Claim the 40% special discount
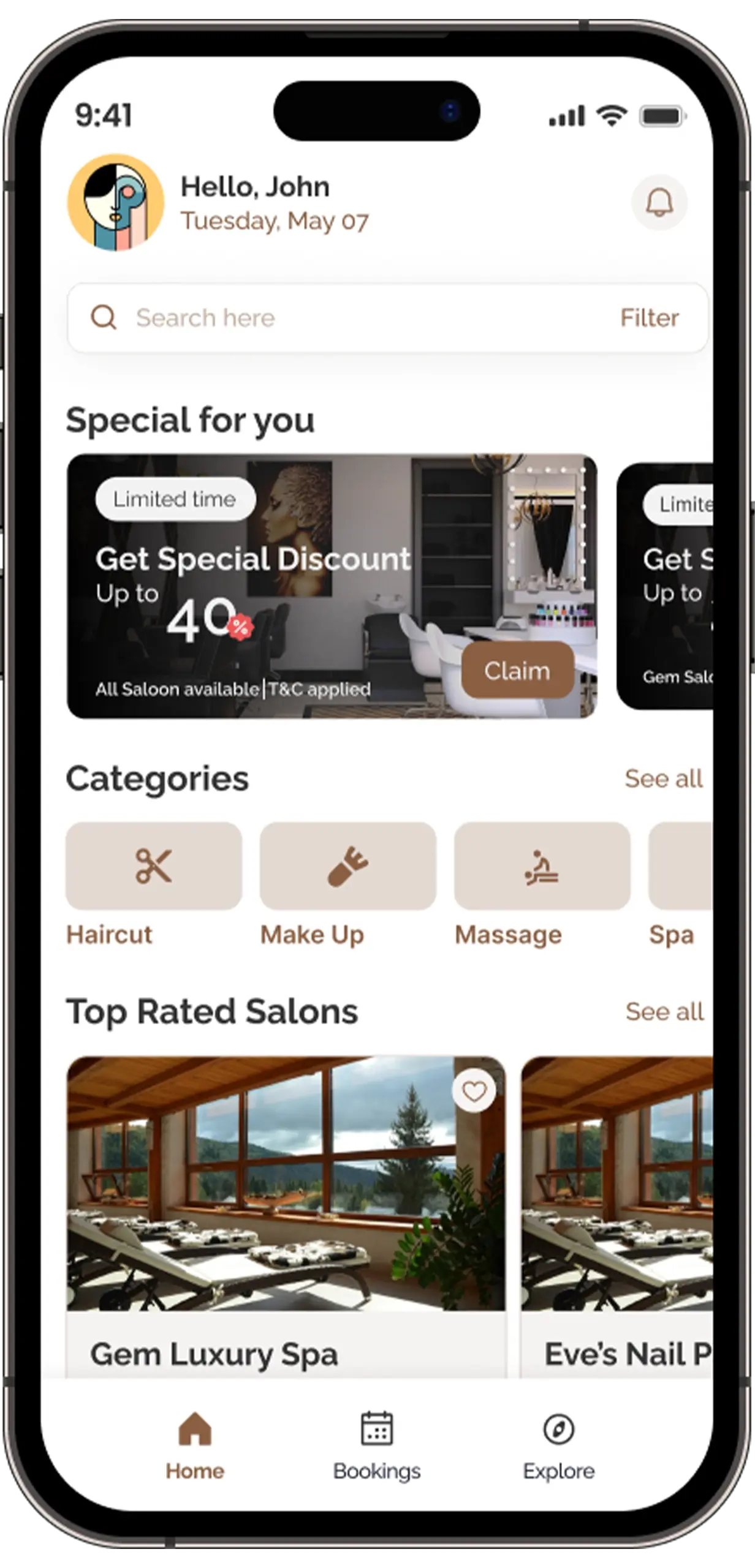 (517, 671)
